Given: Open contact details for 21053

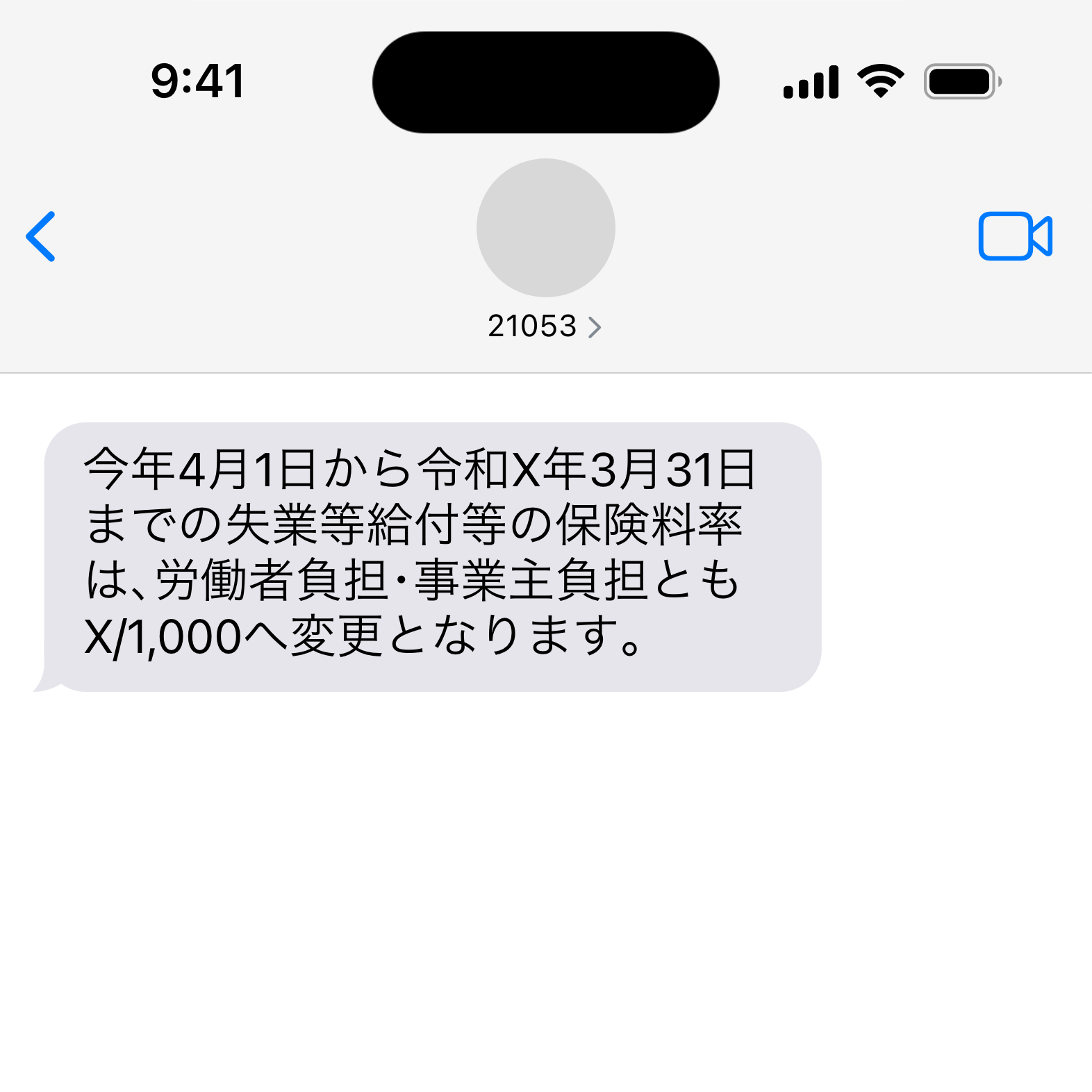Looking at the screenshot, I should [x=545, y=326].
